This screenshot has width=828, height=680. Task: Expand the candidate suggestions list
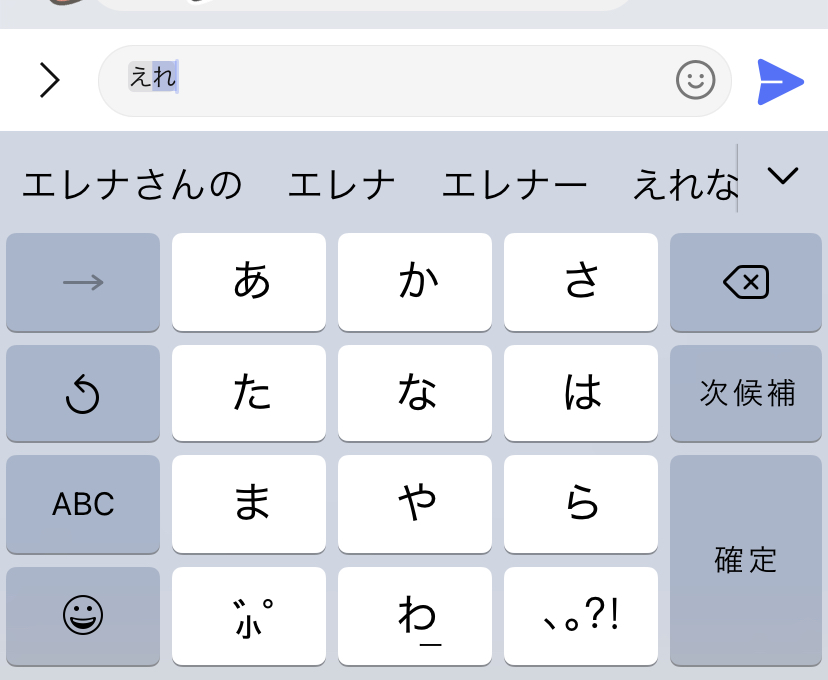782,177
